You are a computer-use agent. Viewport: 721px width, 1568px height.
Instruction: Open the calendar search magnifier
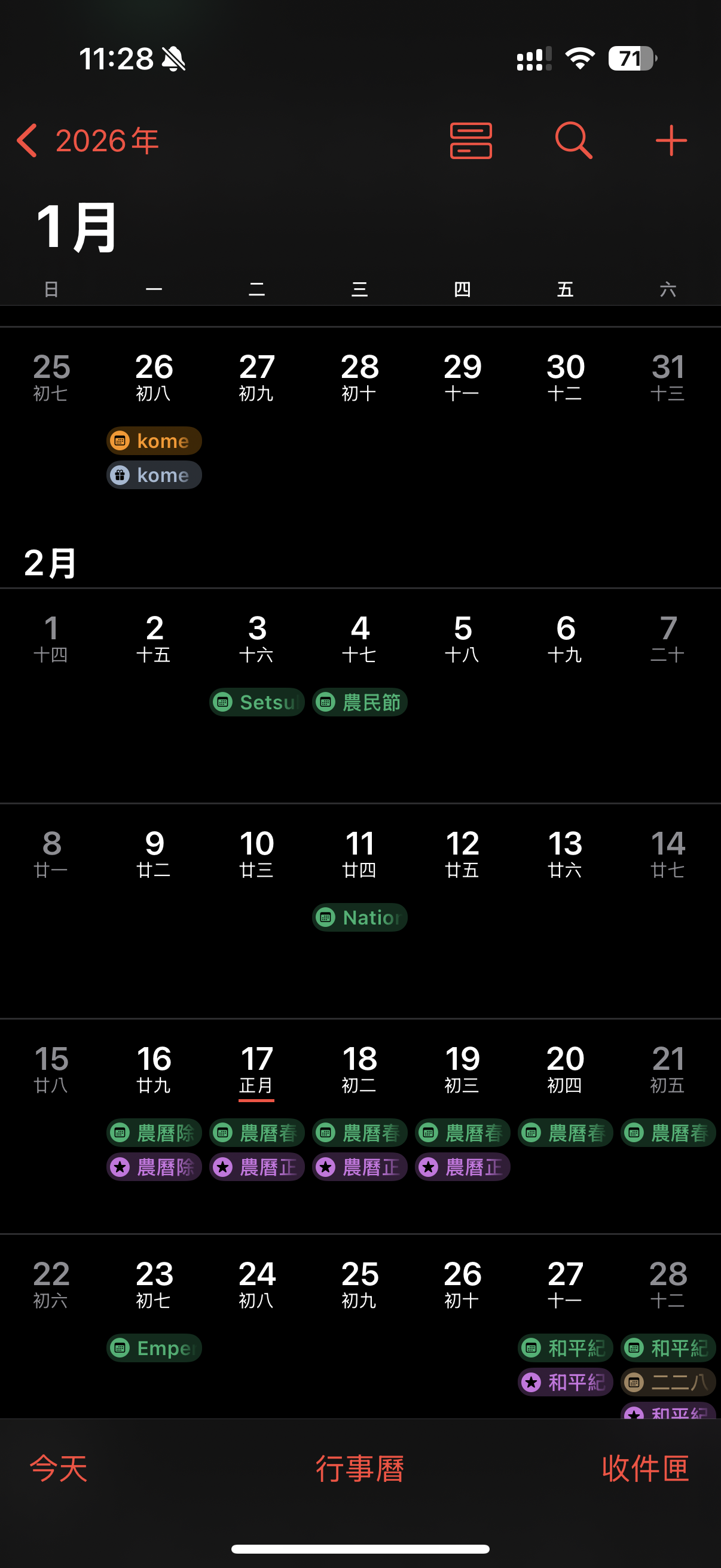click(574, 141)
